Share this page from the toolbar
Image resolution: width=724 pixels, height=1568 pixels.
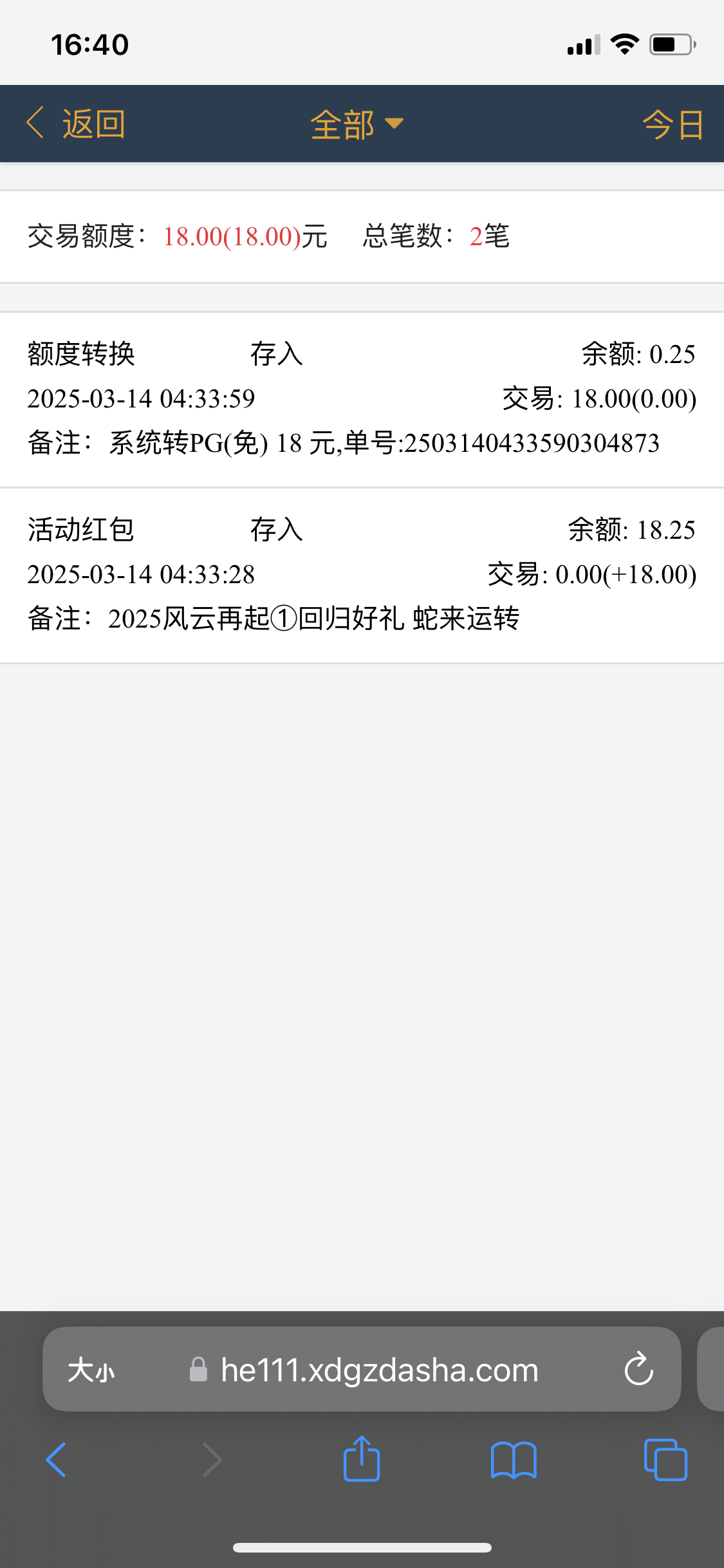coord(362,1459)
